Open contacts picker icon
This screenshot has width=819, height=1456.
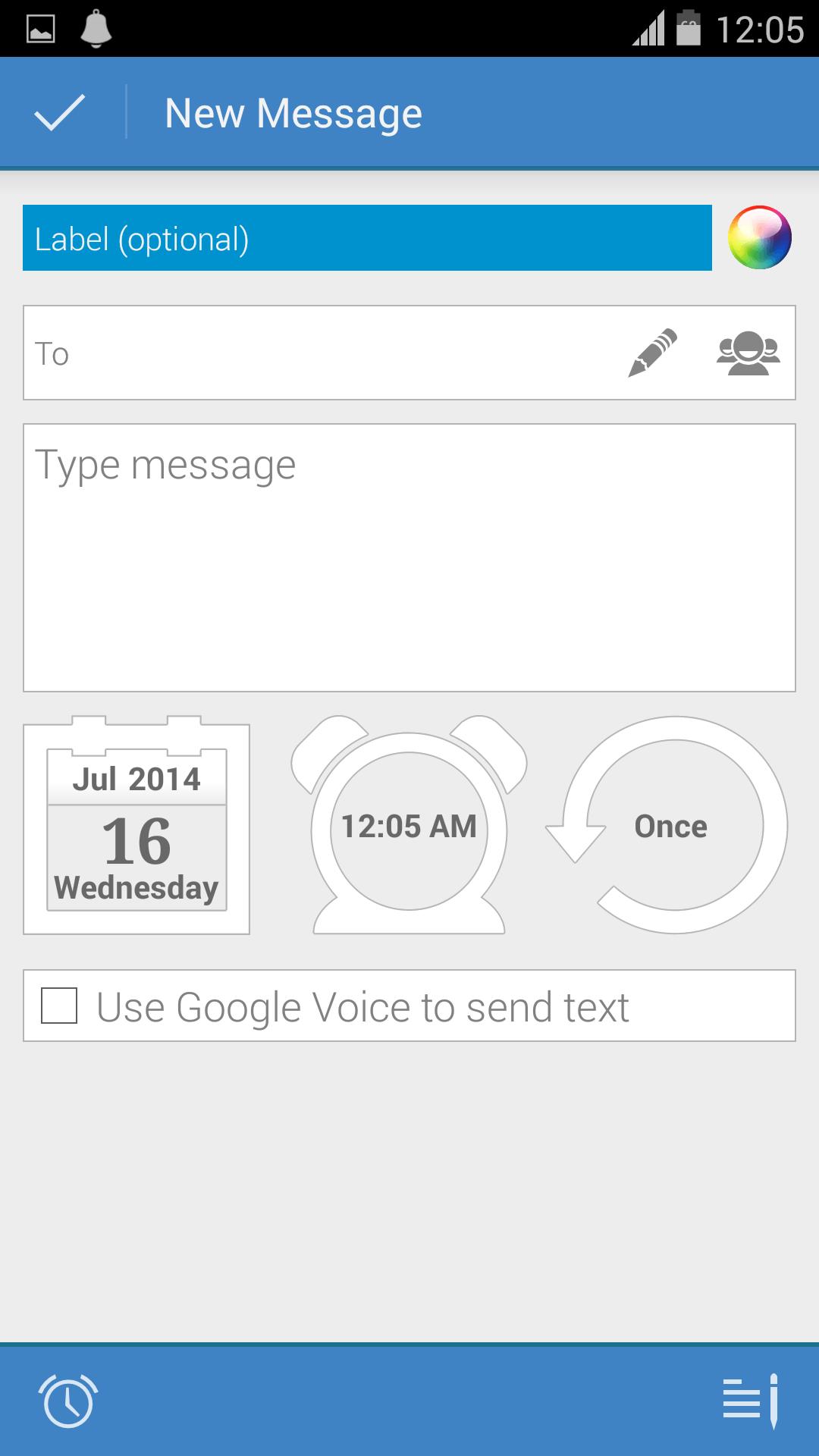tap(748, 353)
